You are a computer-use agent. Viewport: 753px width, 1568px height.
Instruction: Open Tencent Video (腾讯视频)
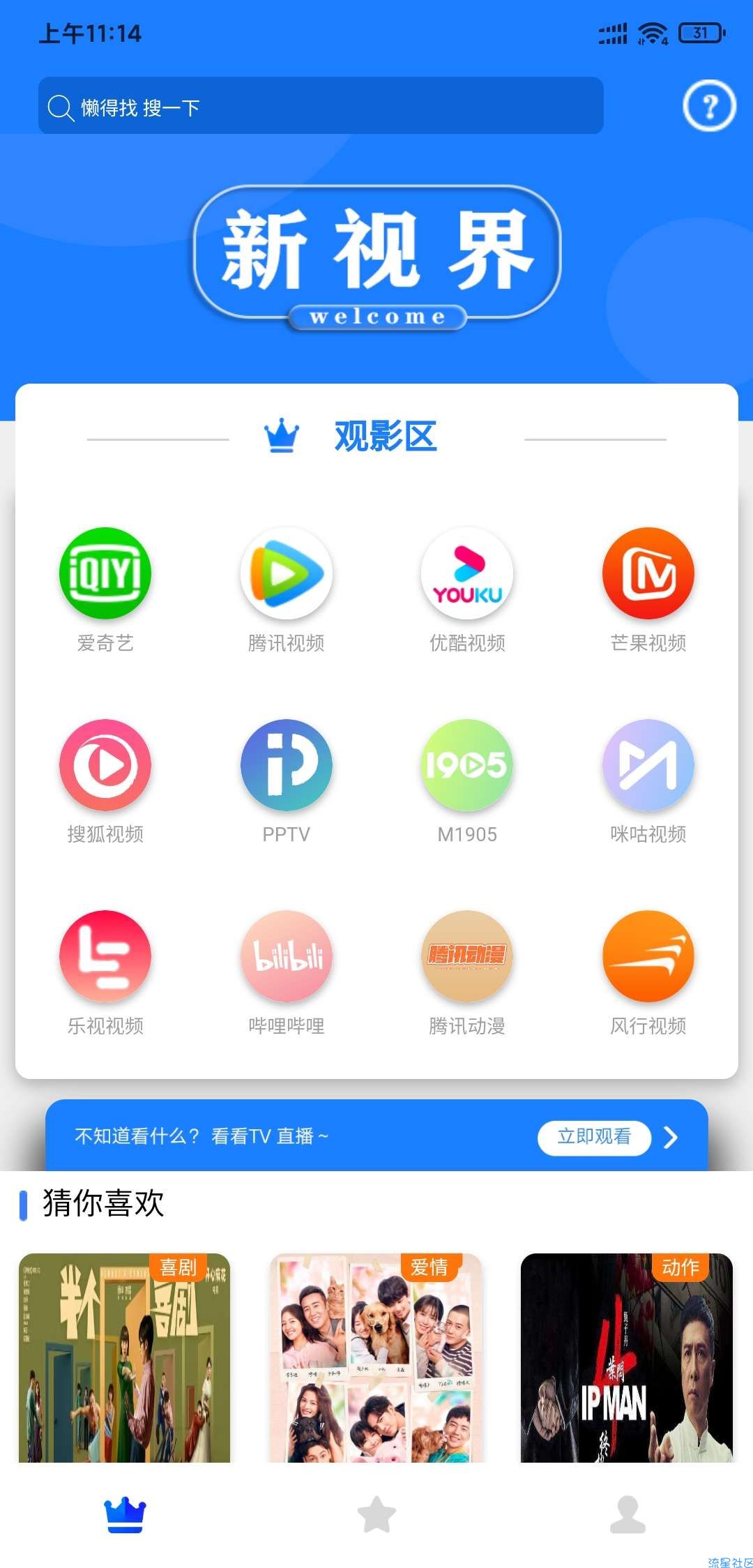[287, 573]
